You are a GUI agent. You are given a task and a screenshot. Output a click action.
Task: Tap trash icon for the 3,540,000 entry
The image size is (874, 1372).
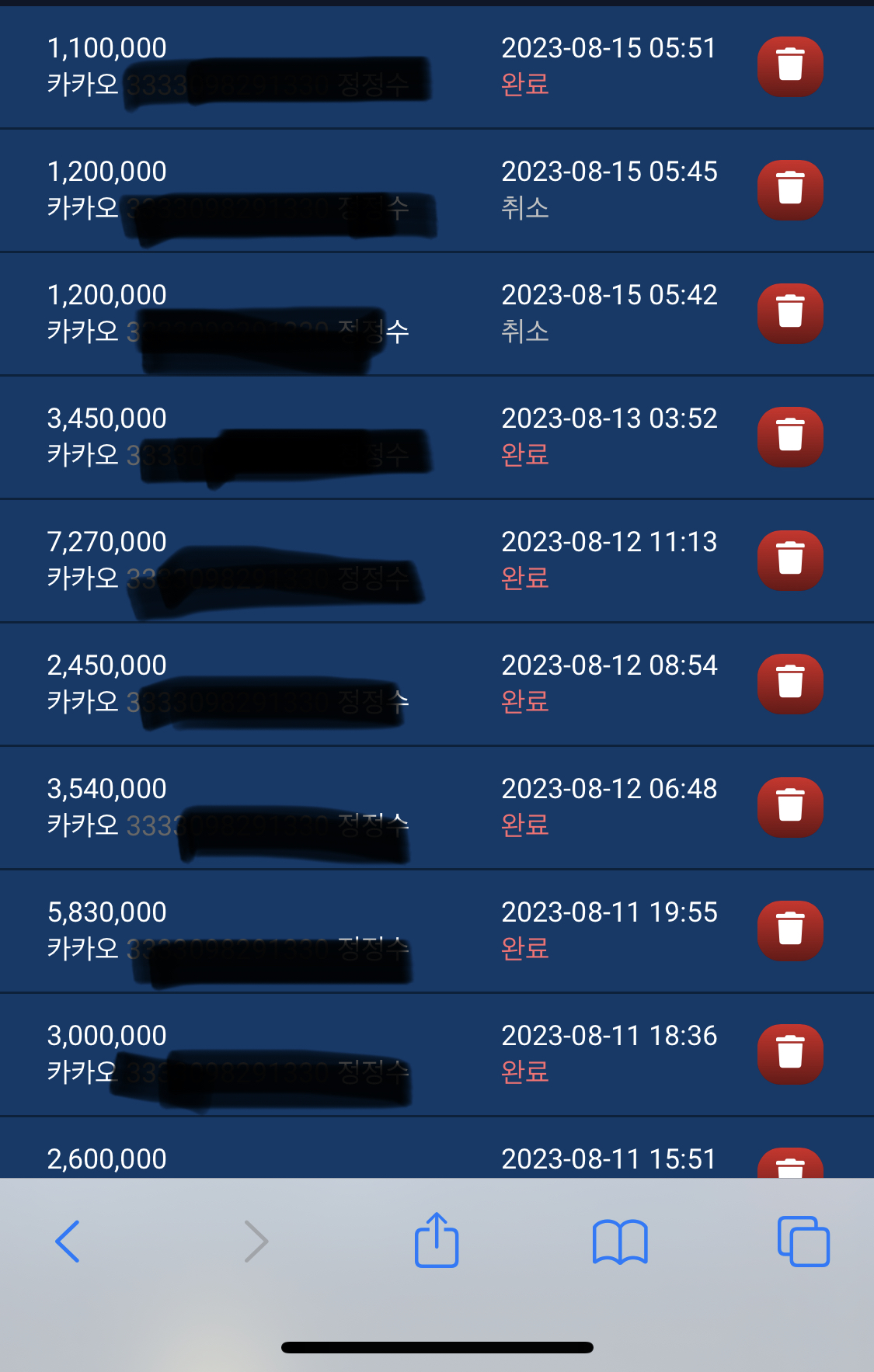(x=790, y=808)
